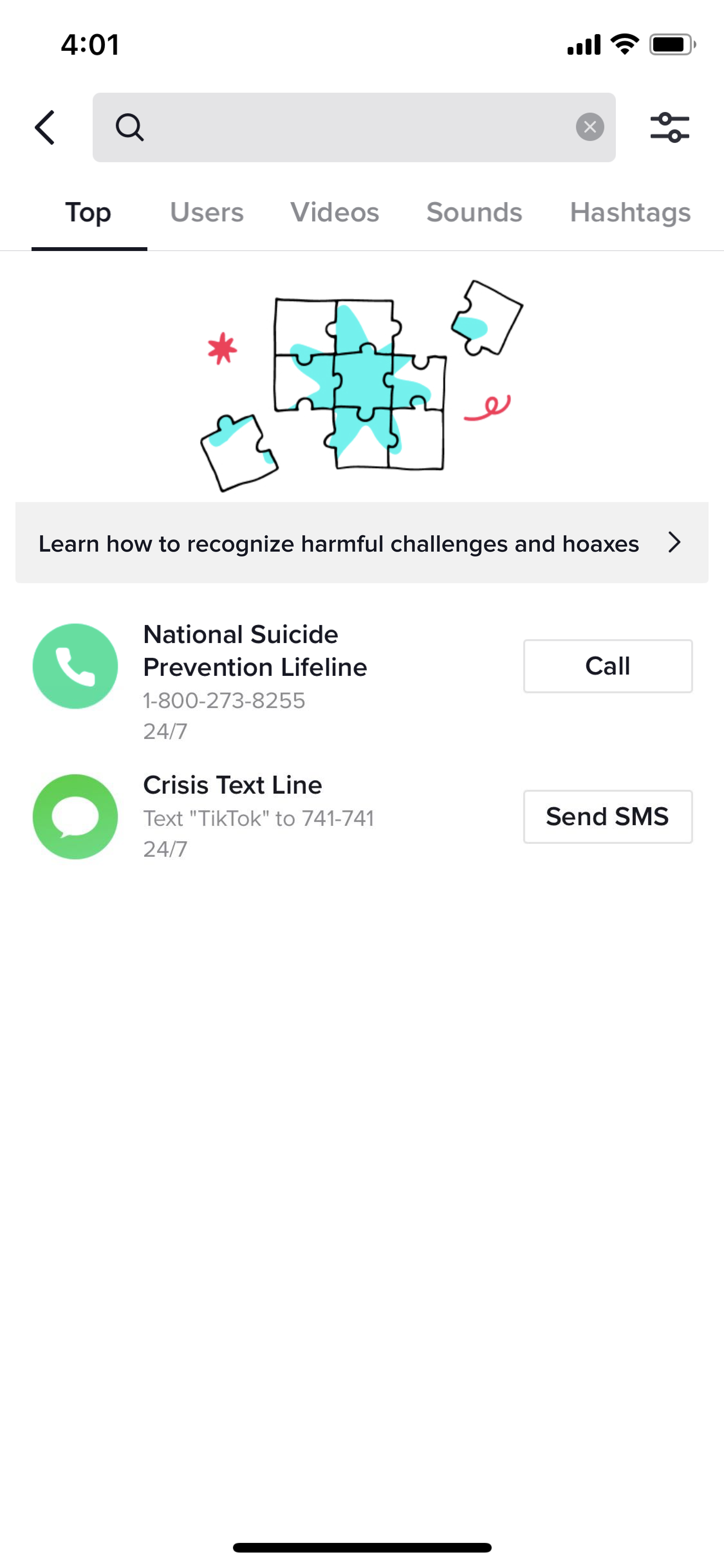Image resolution: width=724 pixels, height=1568 pixels.
Task: Switch to the Videos tab
Action: 335,212
